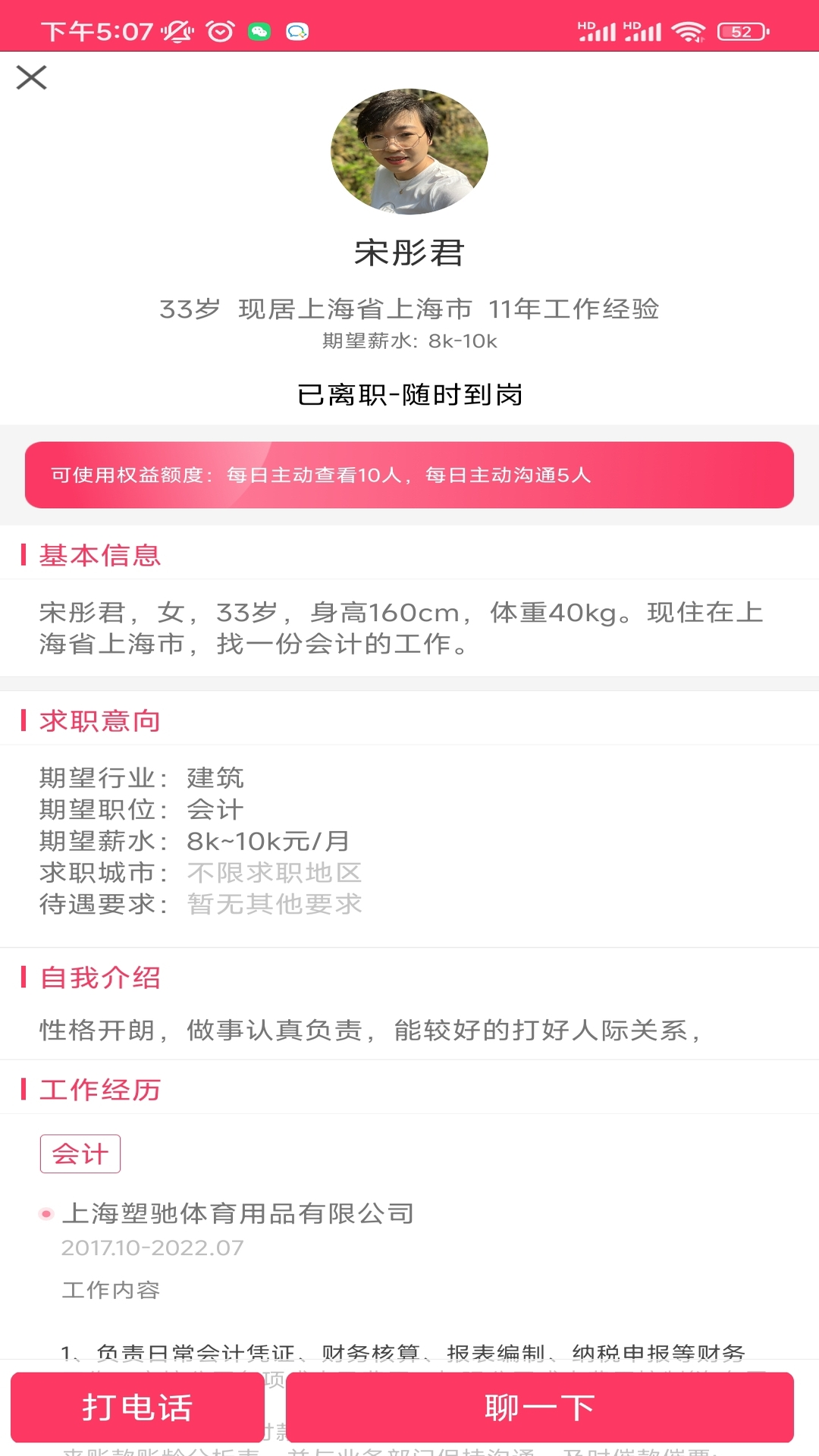Tap the 自我介绍 section header
Viewport: 819px width, 1456px height.
pos(99,977)
